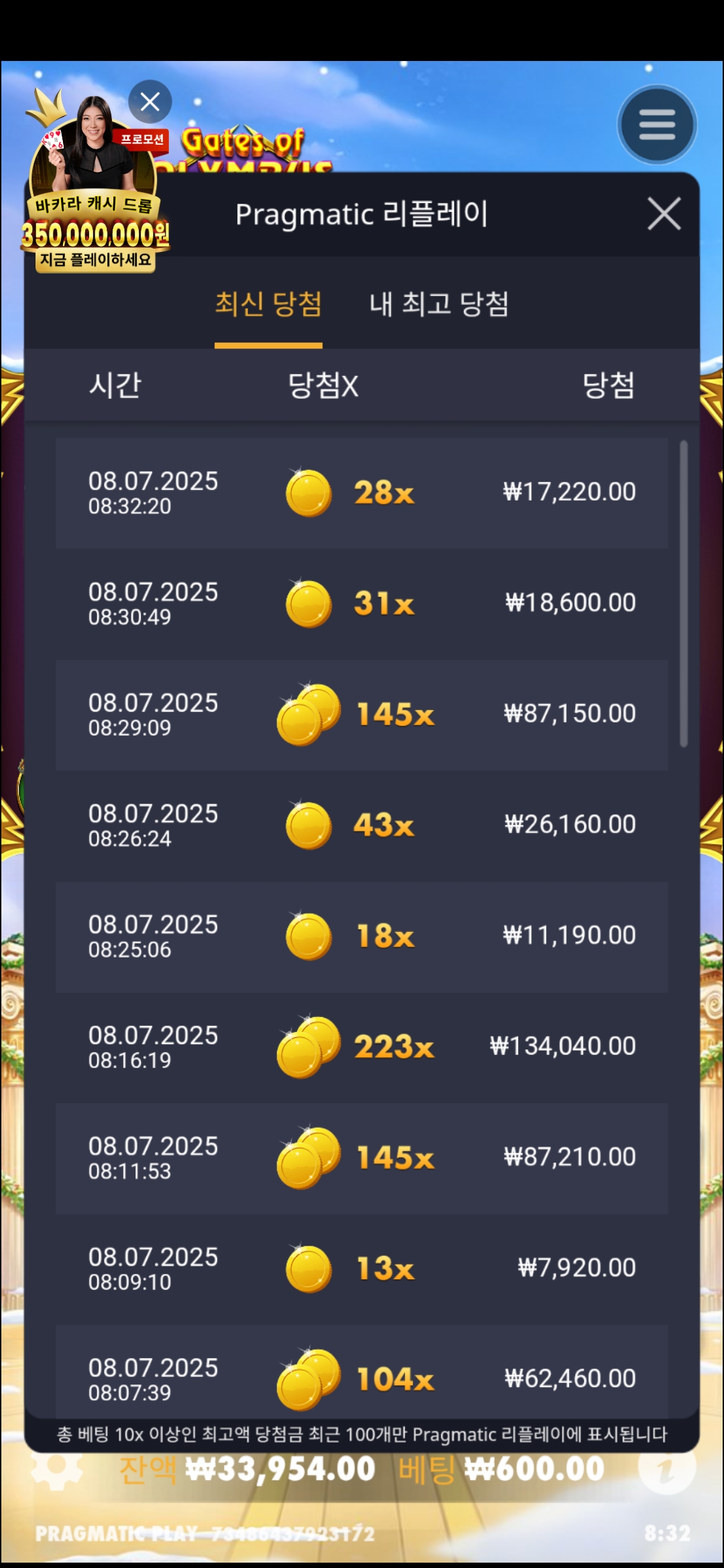
Task: Close the Pragmatic replay dialog
Action: click(664, 214)
